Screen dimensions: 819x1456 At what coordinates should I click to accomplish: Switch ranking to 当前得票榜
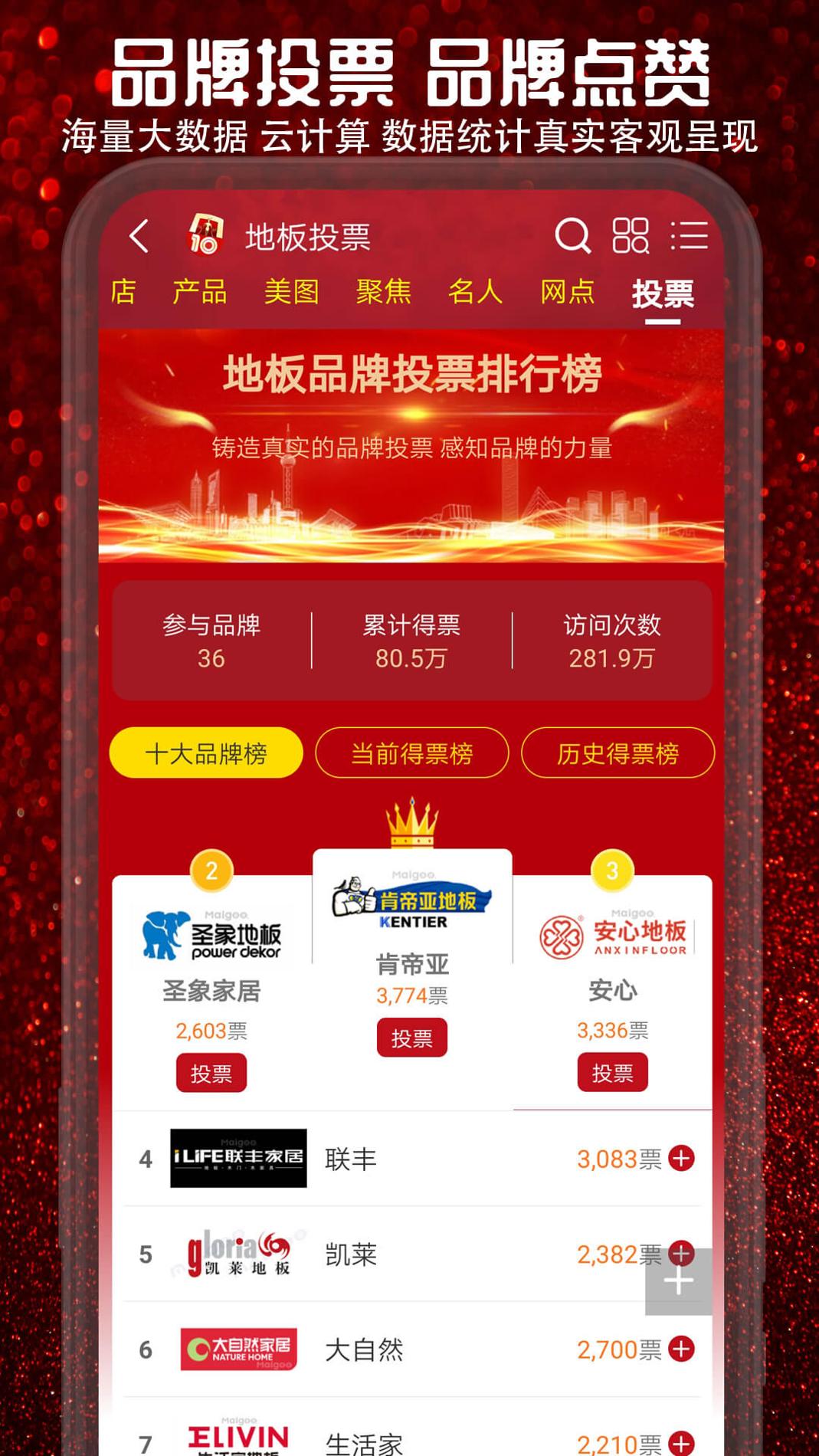(x=411, y=753)
